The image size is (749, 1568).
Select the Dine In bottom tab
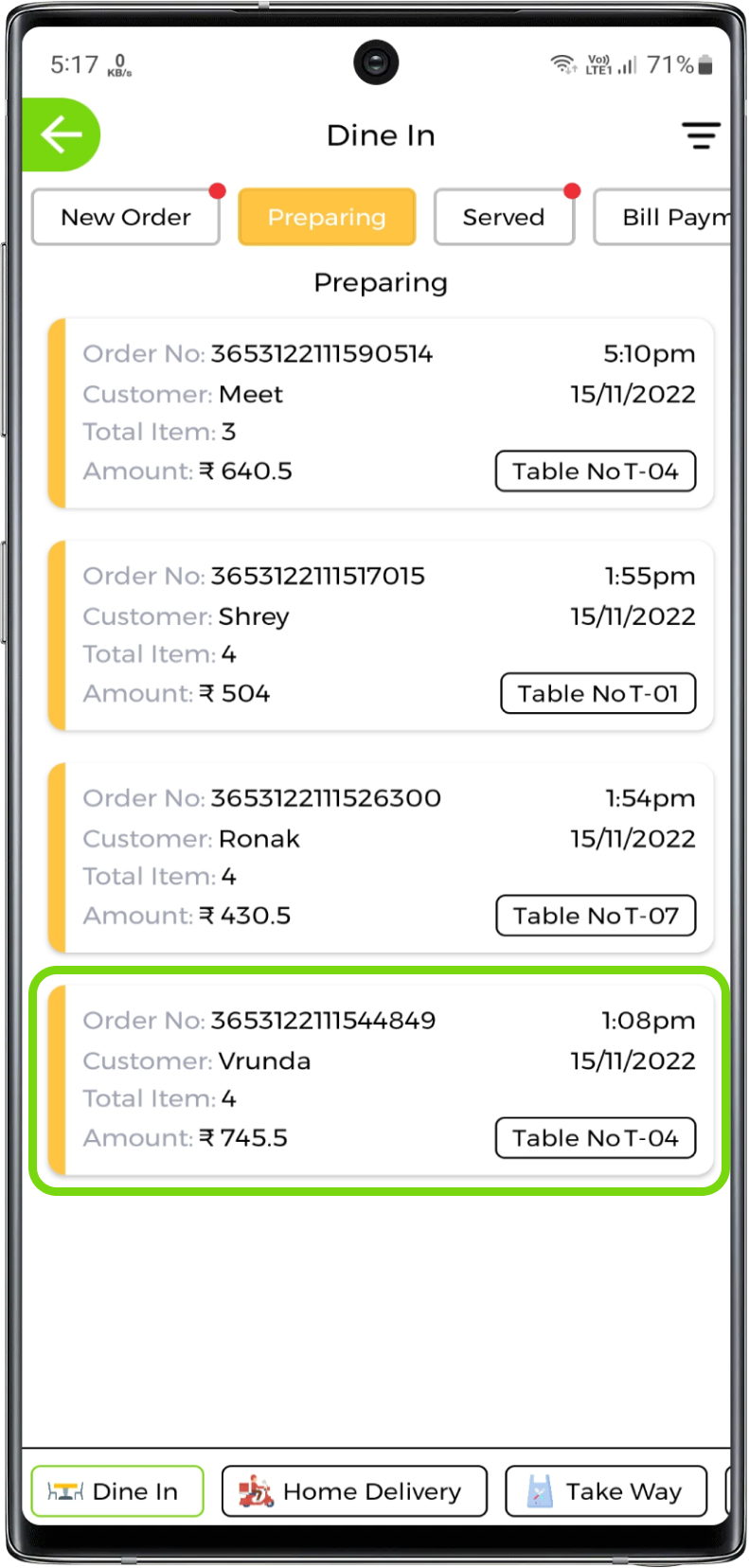117,1491
